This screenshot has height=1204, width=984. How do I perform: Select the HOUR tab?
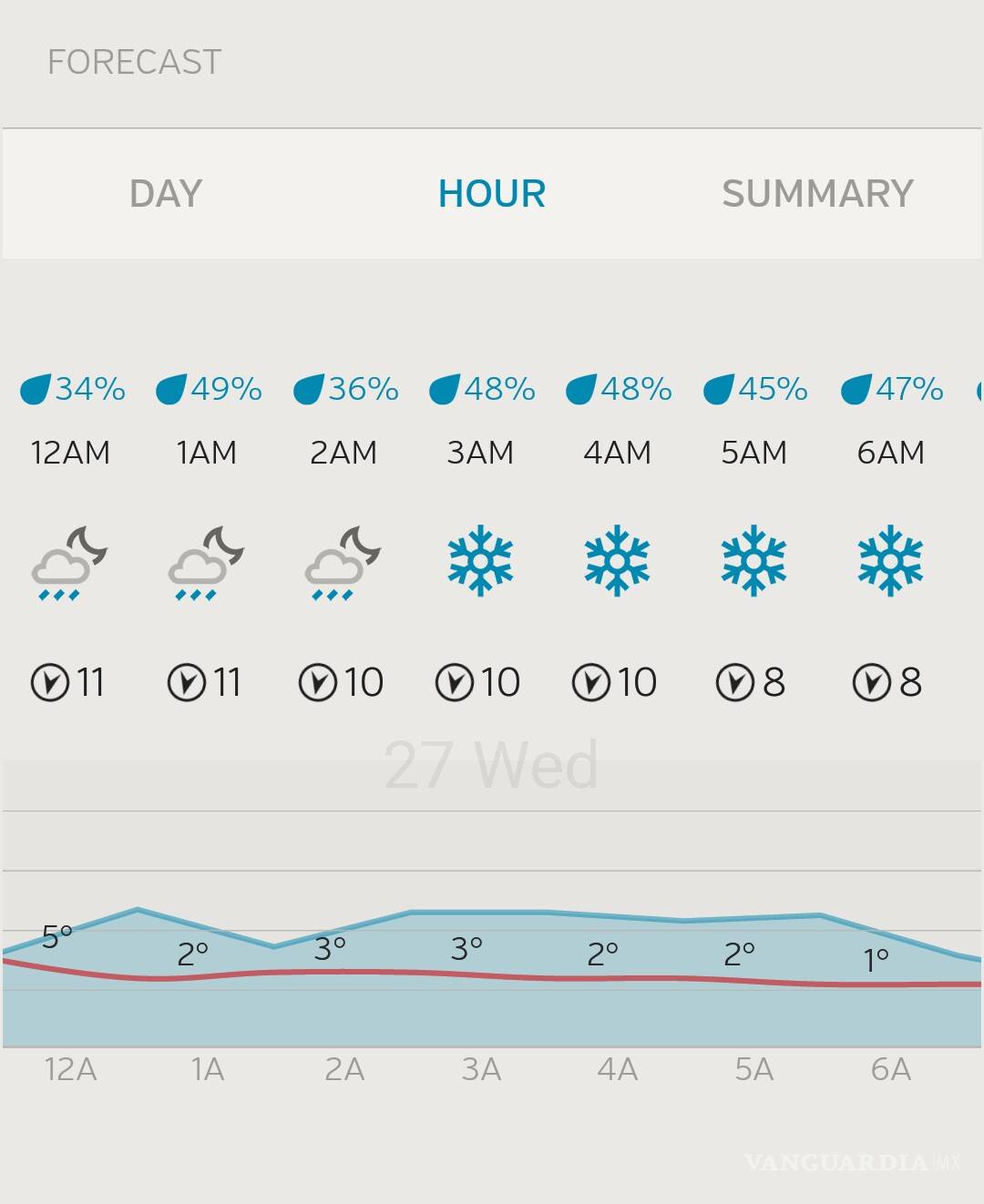click(491, 192)
